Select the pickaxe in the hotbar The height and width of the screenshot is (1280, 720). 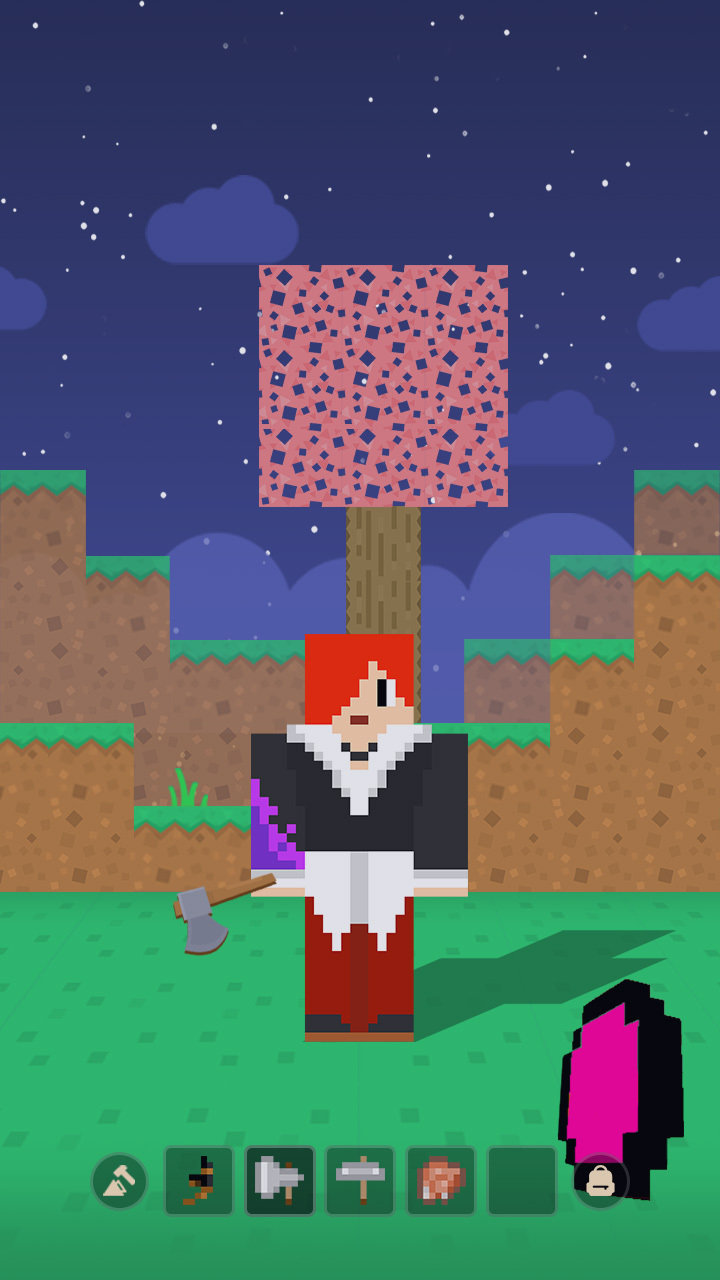(360, 1181)
